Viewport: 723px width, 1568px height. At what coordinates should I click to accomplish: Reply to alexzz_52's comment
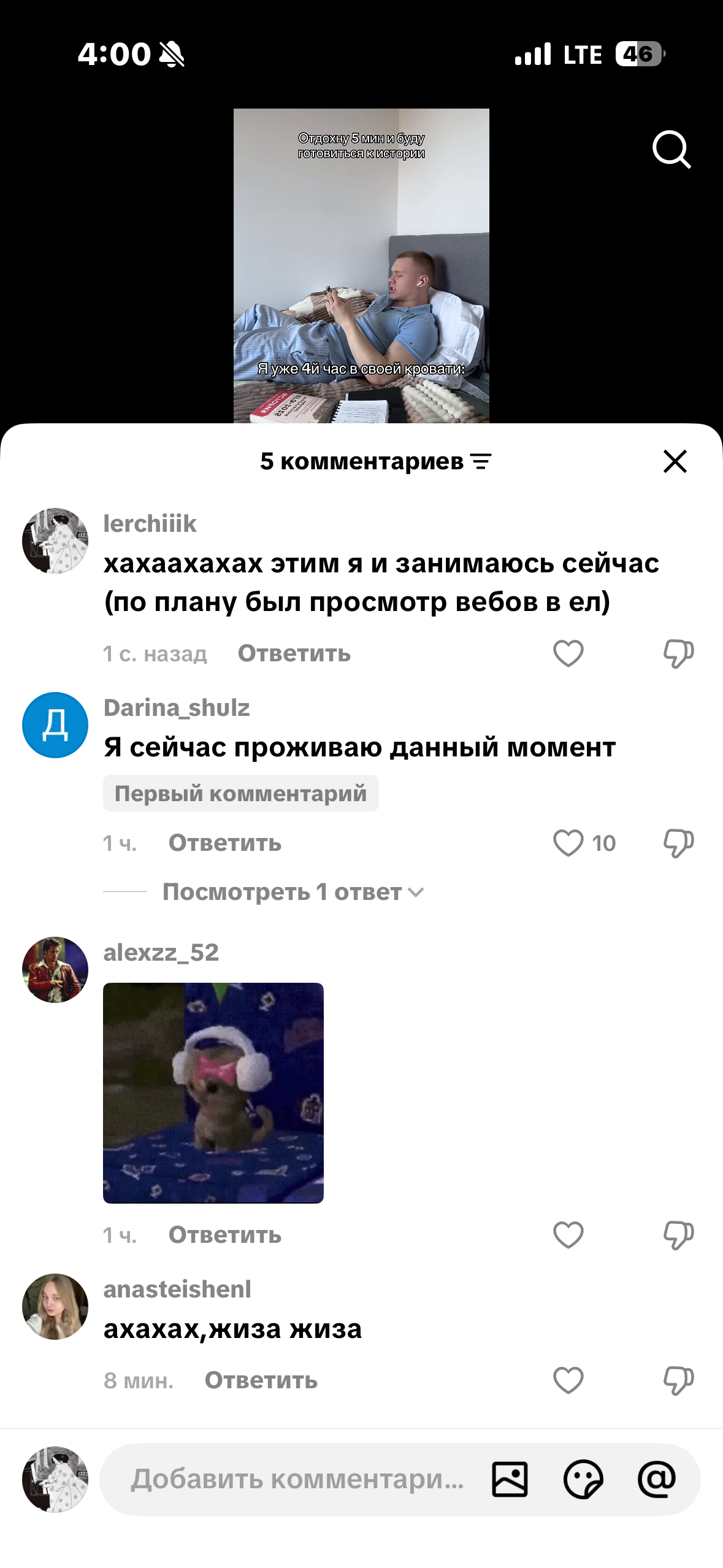(225, 1235)
